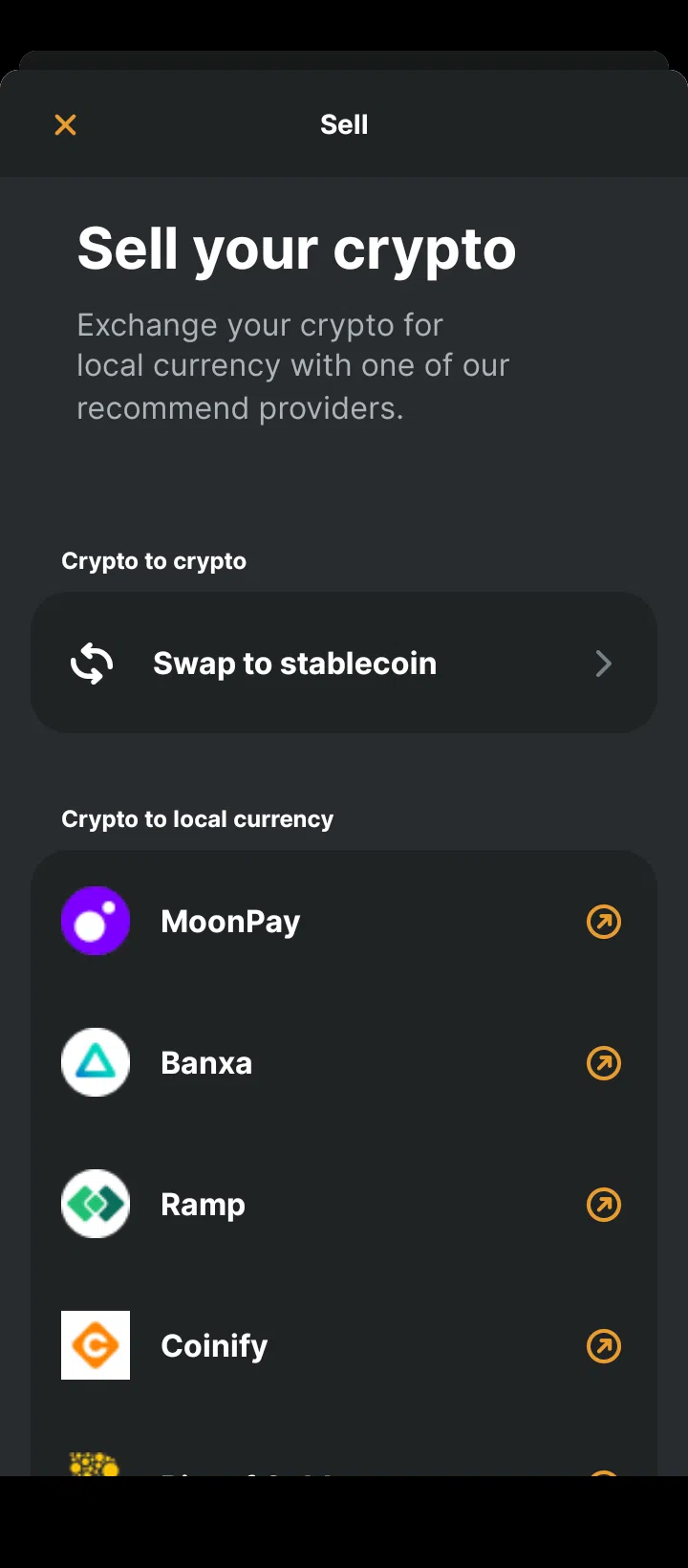Open Swap to stablecoin
The height and width of the screenshot is (1568, 688).
point(344,664)
